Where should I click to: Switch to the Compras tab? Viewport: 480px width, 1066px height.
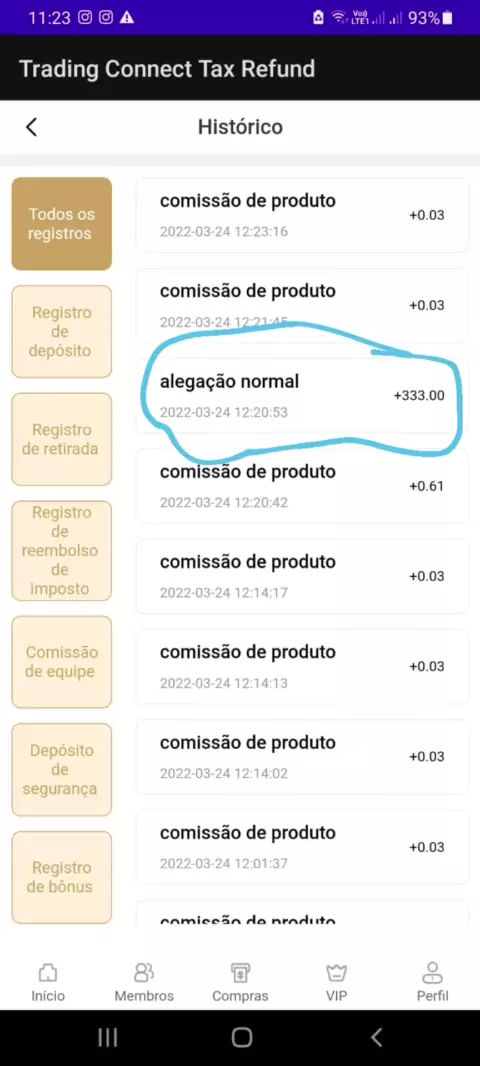tap(240, 982)
